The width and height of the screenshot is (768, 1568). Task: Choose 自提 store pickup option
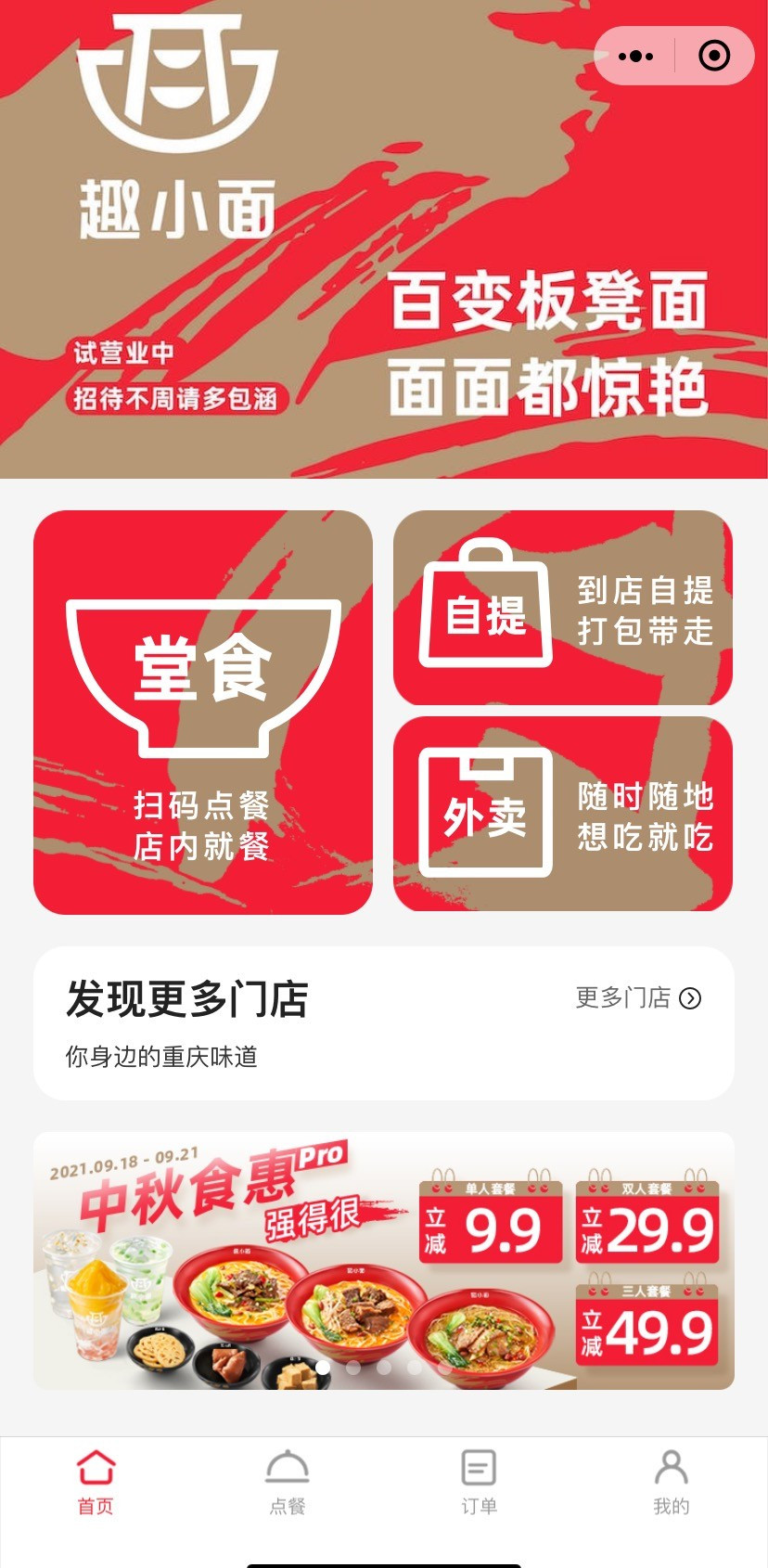coord(563,607)
